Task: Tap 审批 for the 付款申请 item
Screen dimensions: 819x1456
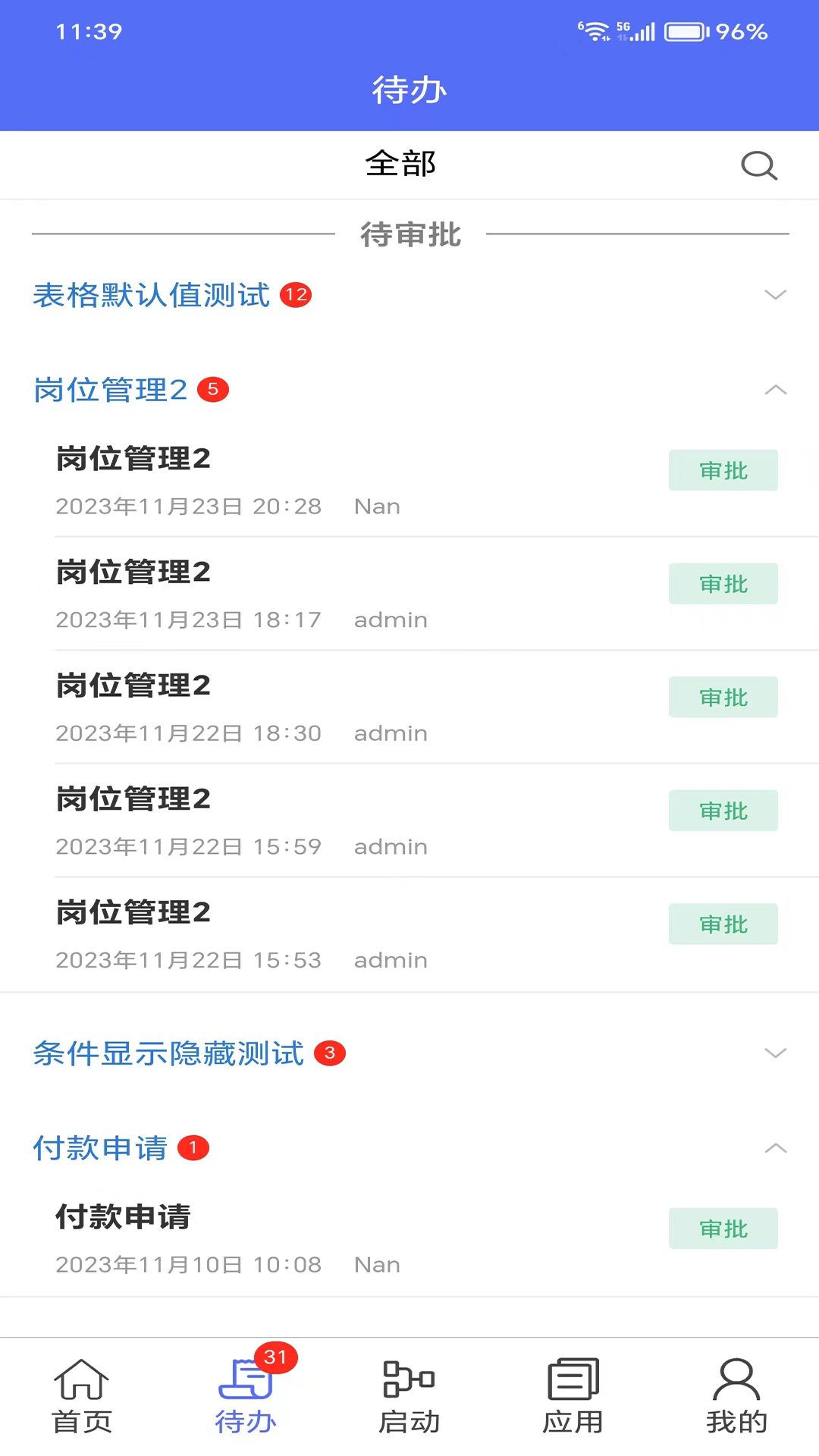Action: pos(723,1228)
